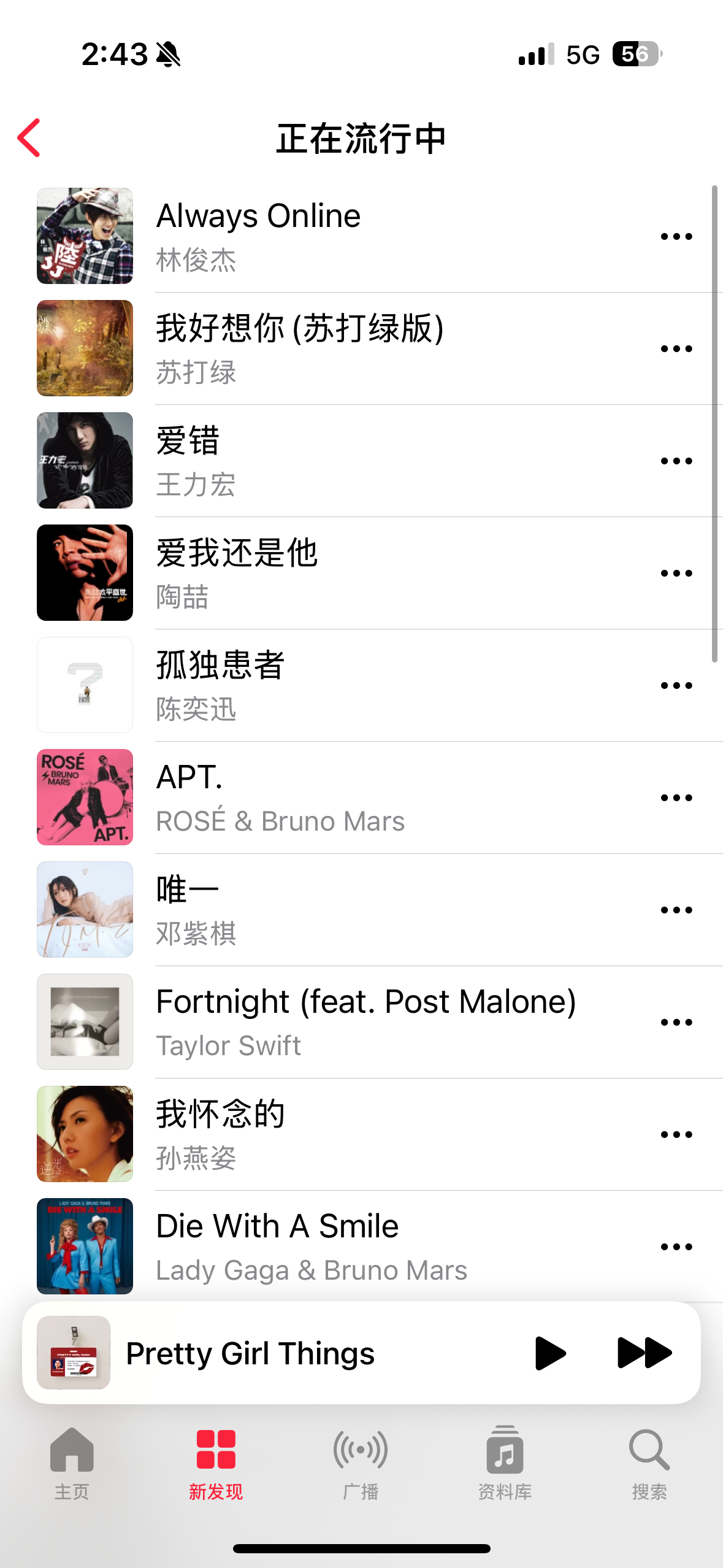Image resolution: width=723 pixels, height=1568 pixels.
Task: Go back from 正在流行中
Action: coord(29,138)
